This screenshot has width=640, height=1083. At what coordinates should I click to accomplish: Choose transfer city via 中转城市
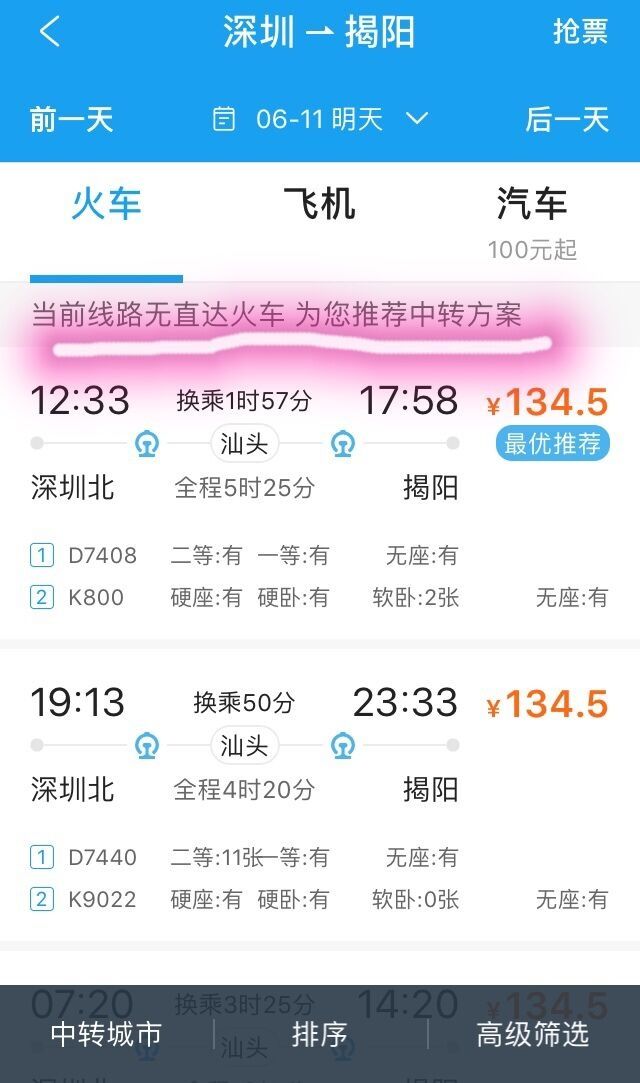coord(106,1034)
